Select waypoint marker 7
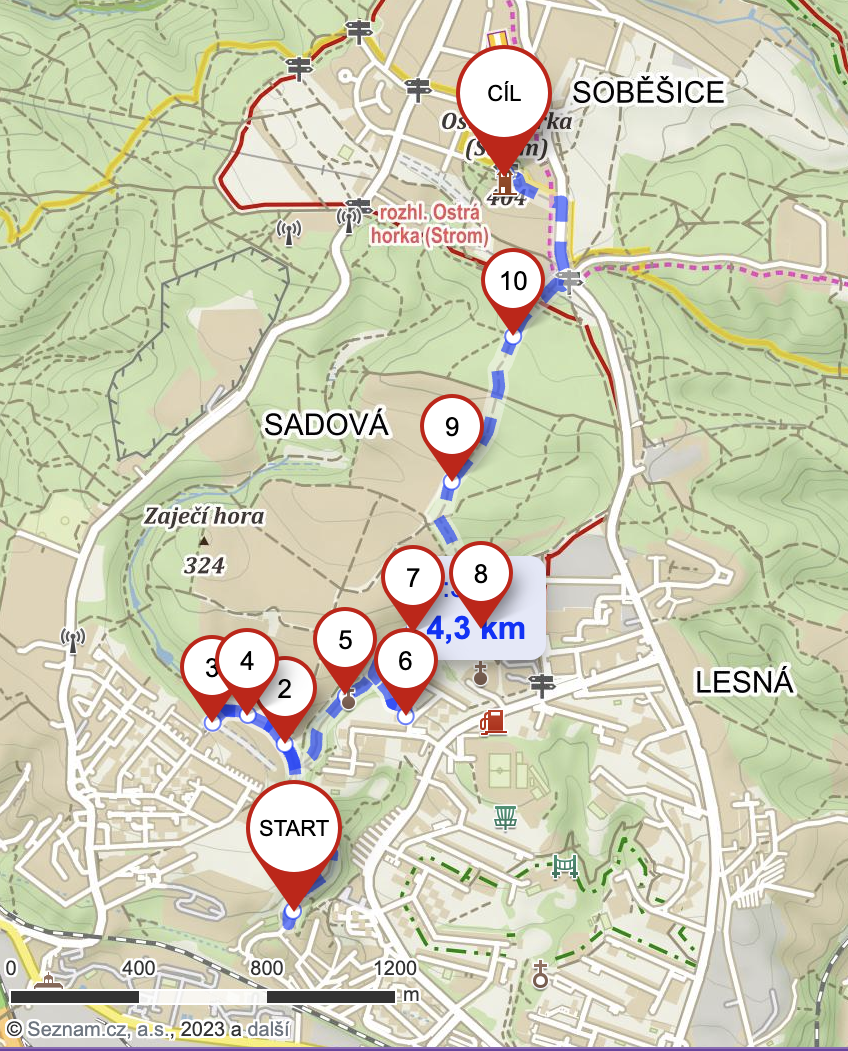848x1051 pixels. [413, 578]
